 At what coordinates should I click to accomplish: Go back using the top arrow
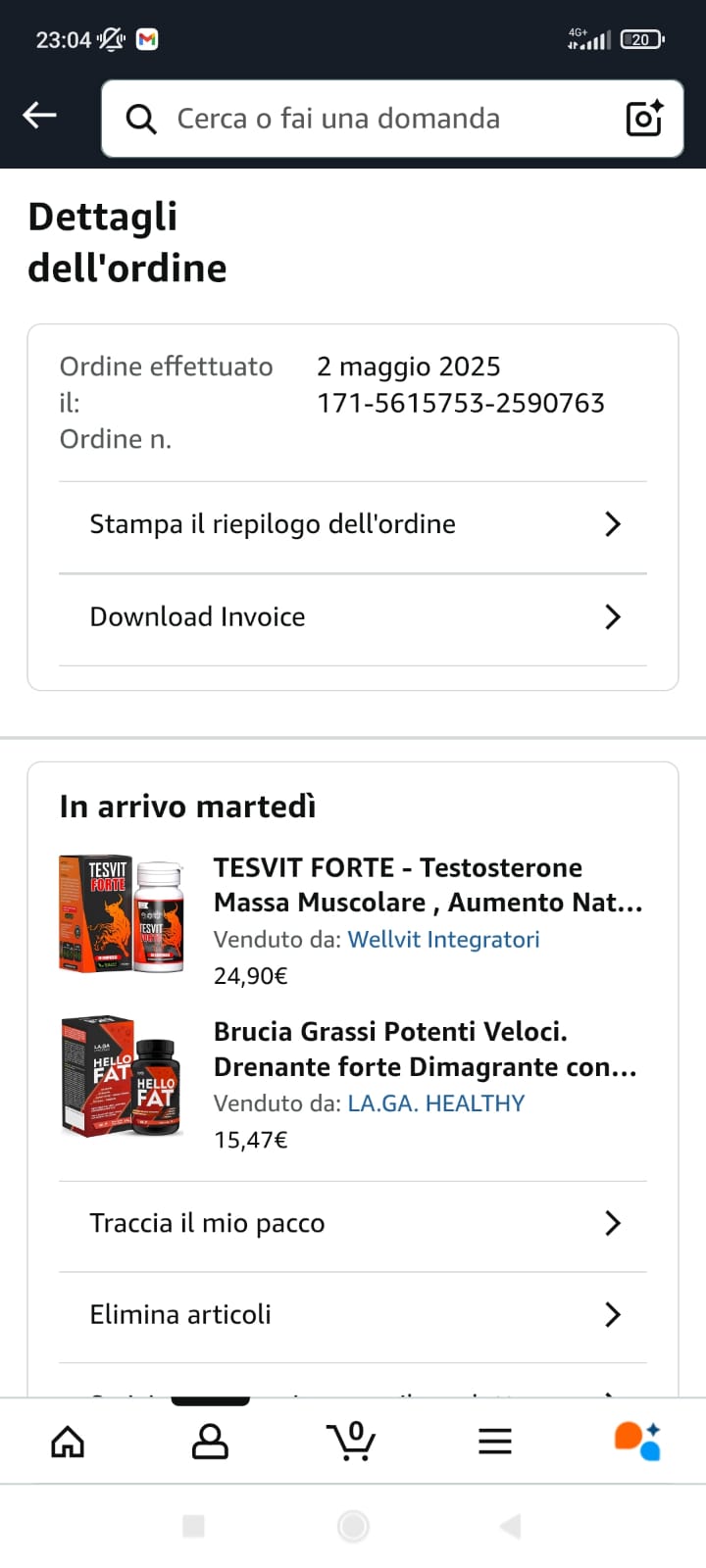click(x=40, y=116)
